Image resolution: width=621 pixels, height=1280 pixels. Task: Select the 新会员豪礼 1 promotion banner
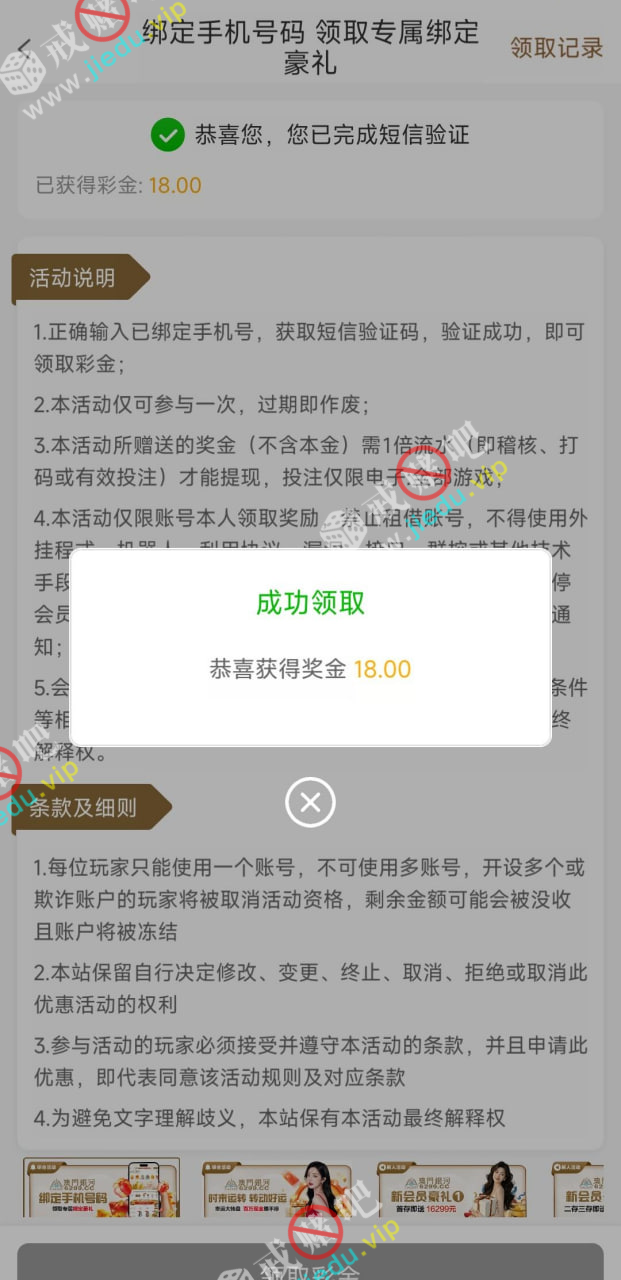point(452,1188)
